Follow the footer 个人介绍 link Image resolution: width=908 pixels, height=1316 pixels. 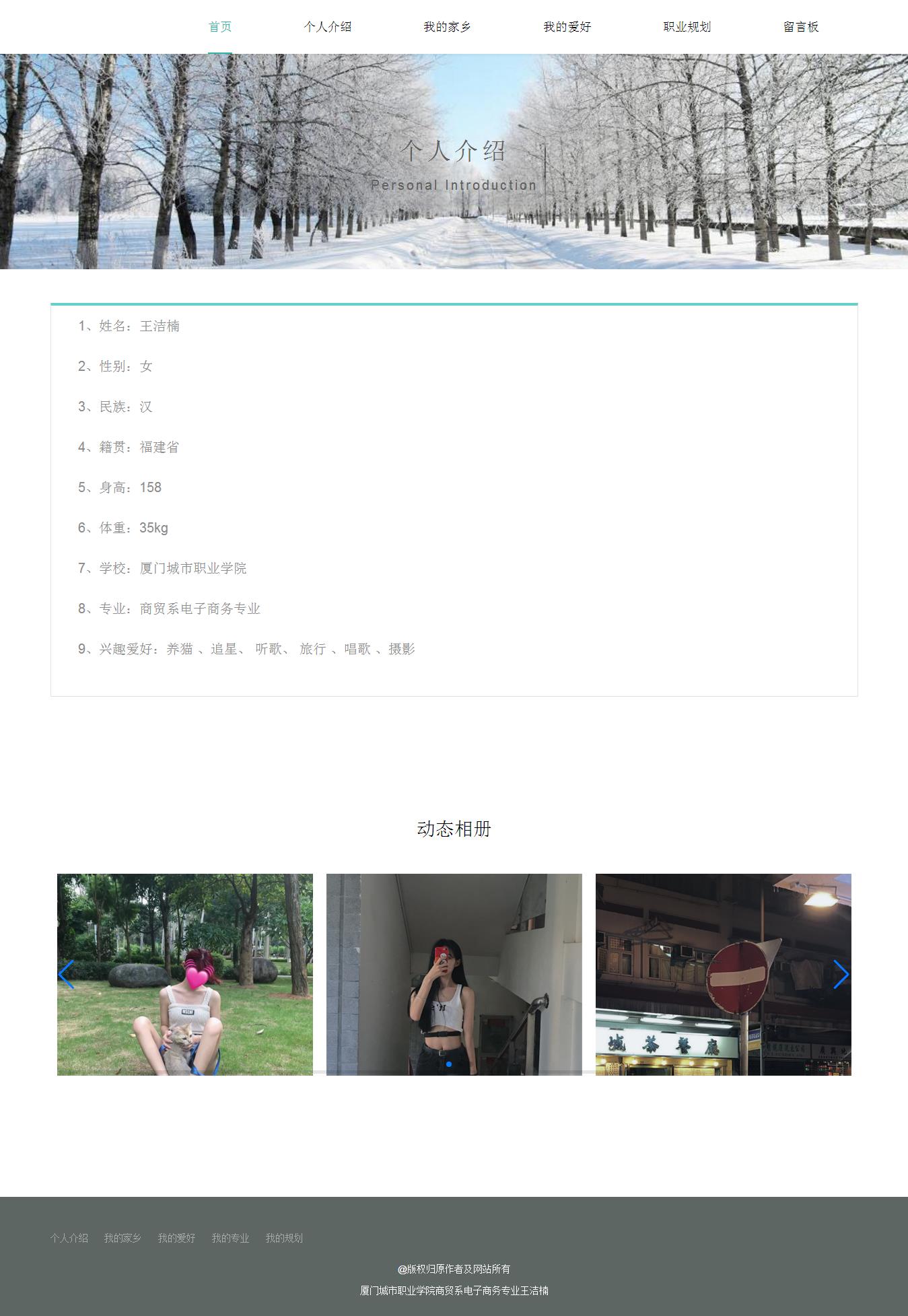[x=69, y=1238]
